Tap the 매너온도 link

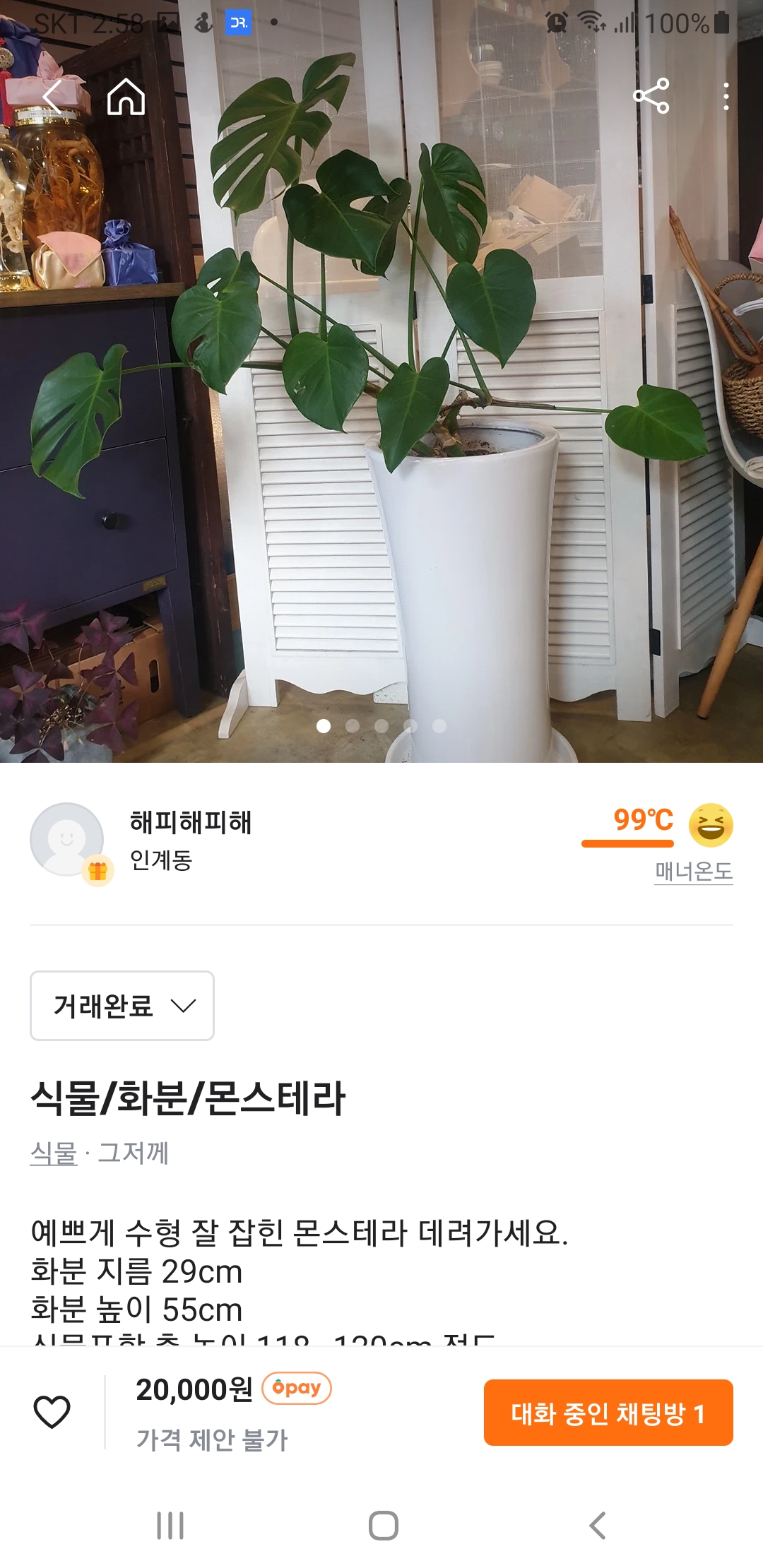(693, 871)
